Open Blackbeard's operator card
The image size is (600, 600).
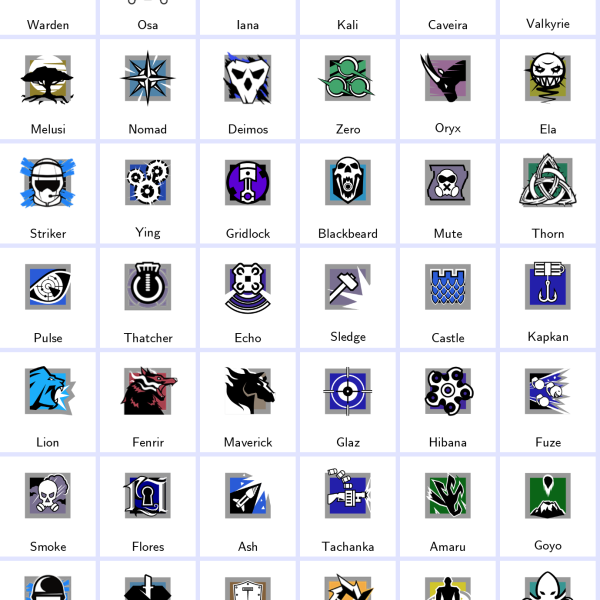(x=348, y=193)
